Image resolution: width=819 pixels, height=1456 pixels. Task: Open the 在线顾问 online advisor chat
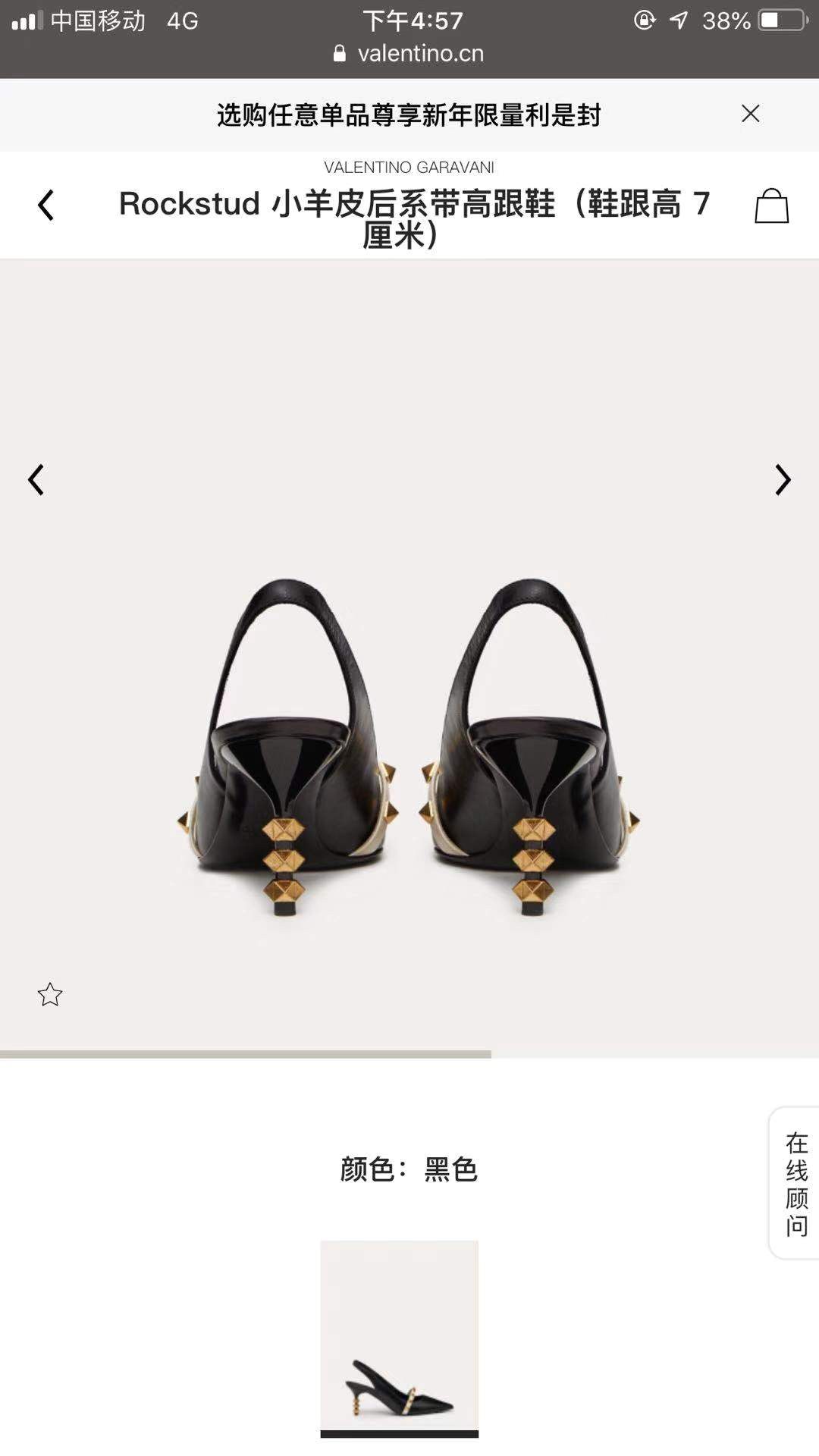coord(796,1183)
